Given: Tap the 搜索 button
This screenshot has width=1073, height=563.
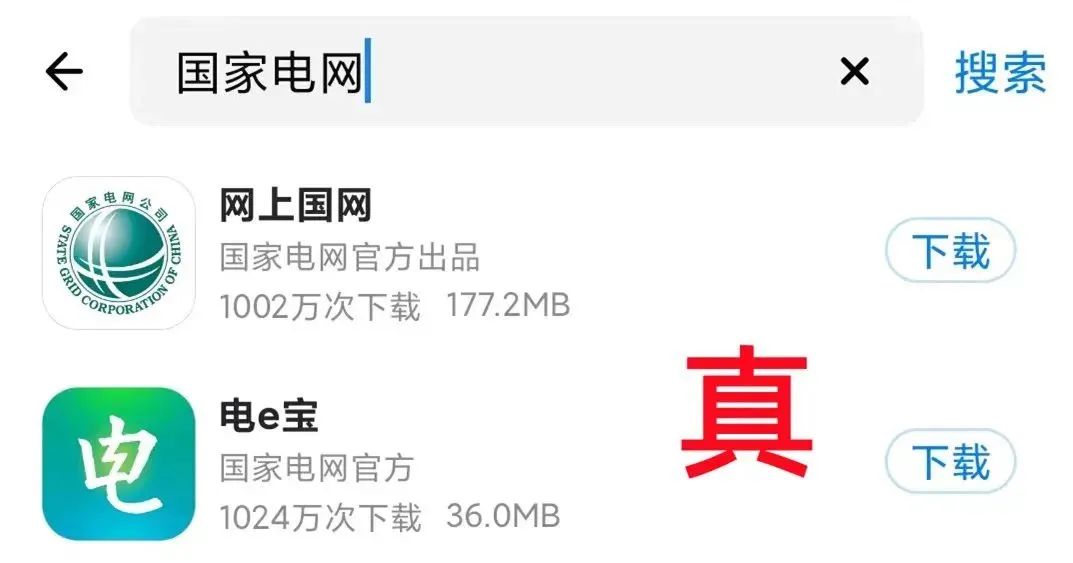Looking at the screenshot, I should tap(1000, 73).
